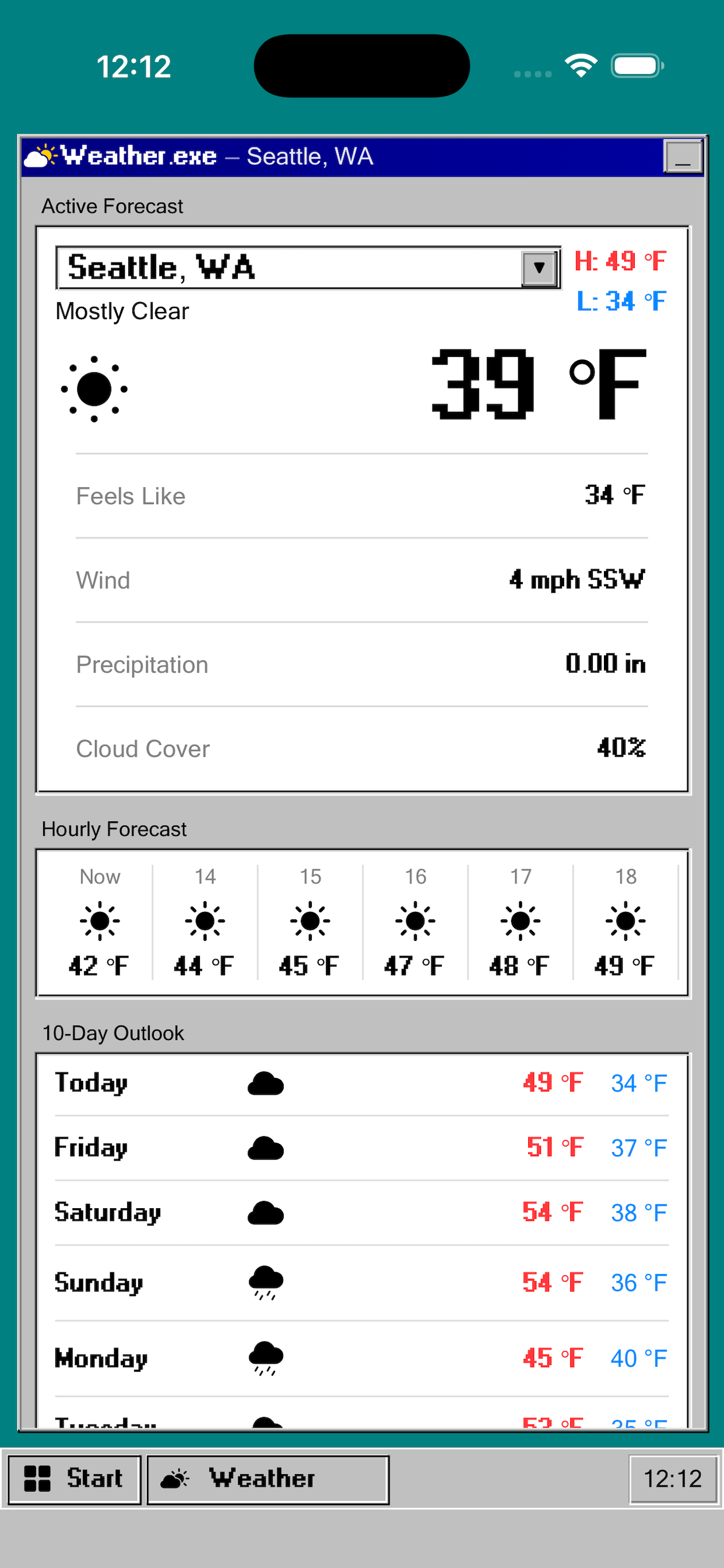The width and height of the screenshot is (724, 1568).
Task: Expand the Hourly Forecast section
Action: (114, 829)
